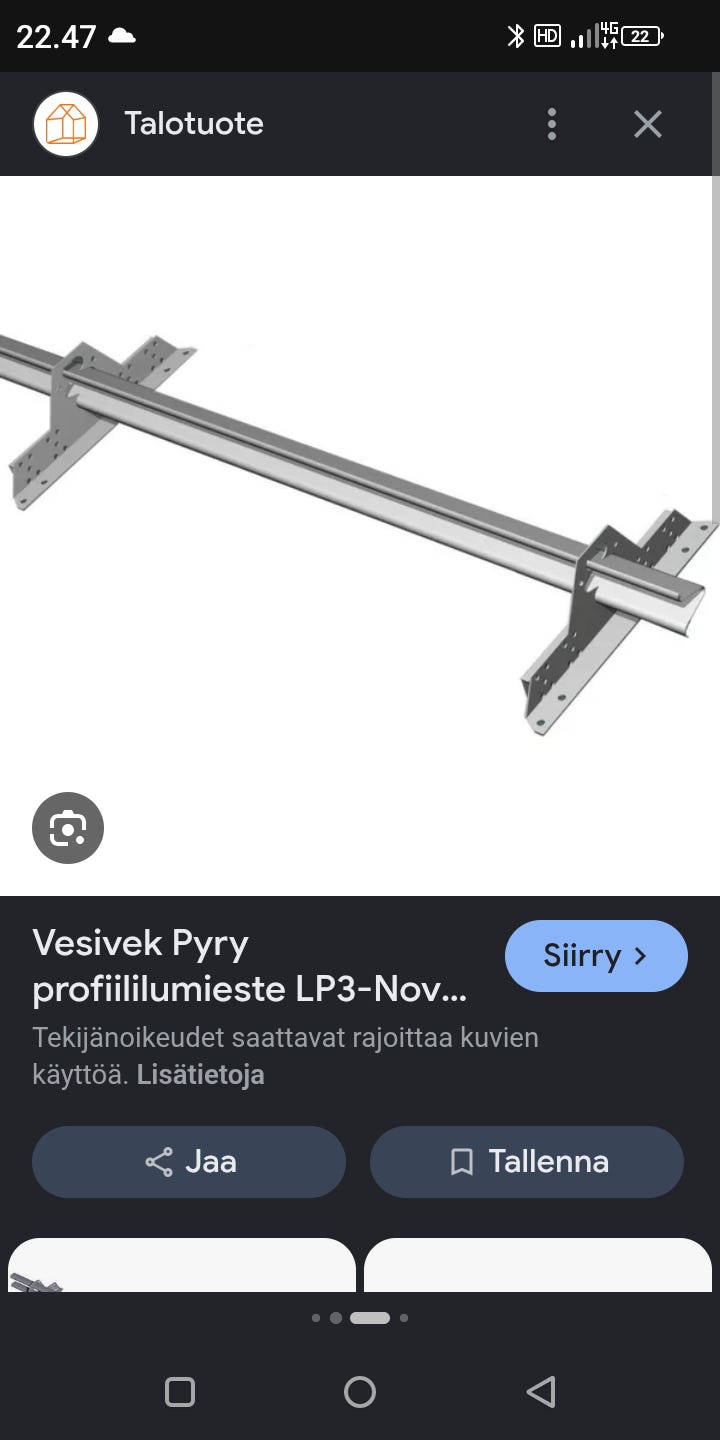Go to the home screen

(x=360, y=1392)
